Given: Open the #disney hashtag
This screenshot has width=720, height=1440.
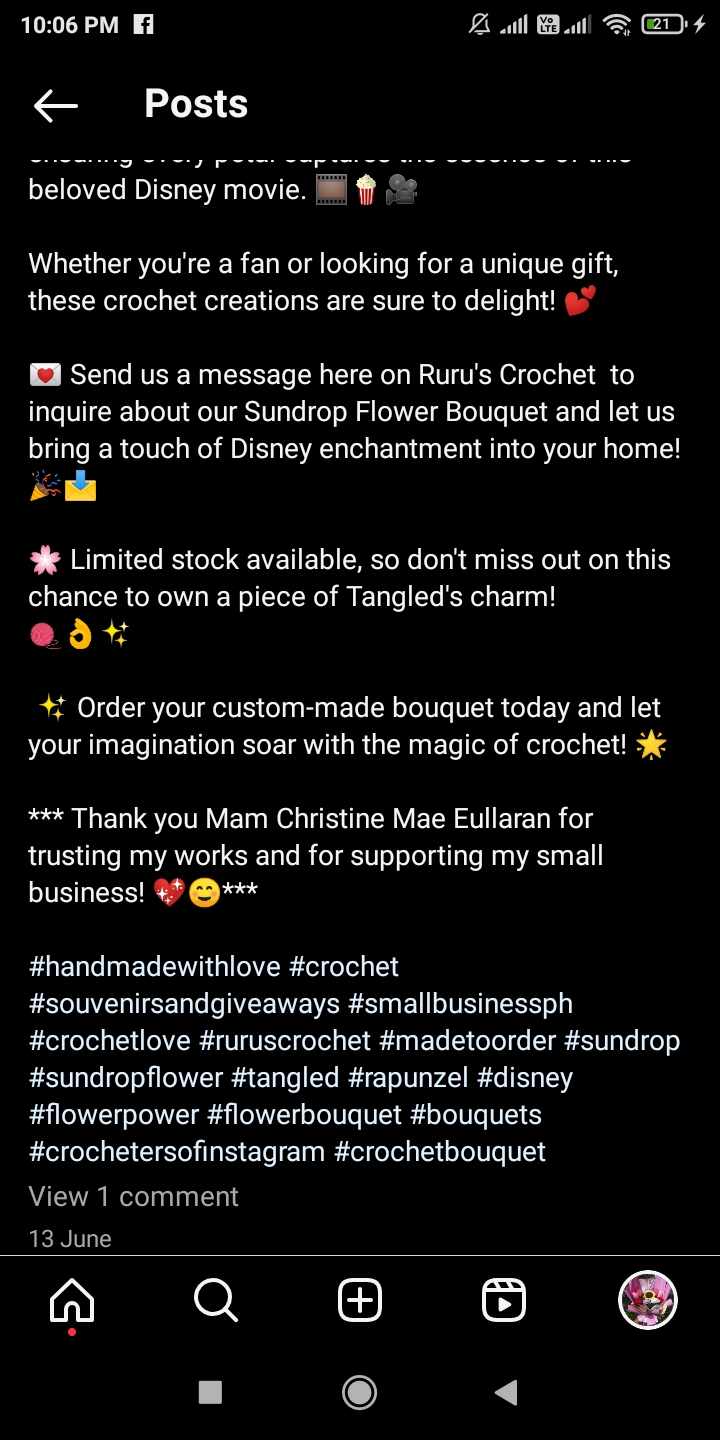Looking at the screenshot, I should 525,1078.
